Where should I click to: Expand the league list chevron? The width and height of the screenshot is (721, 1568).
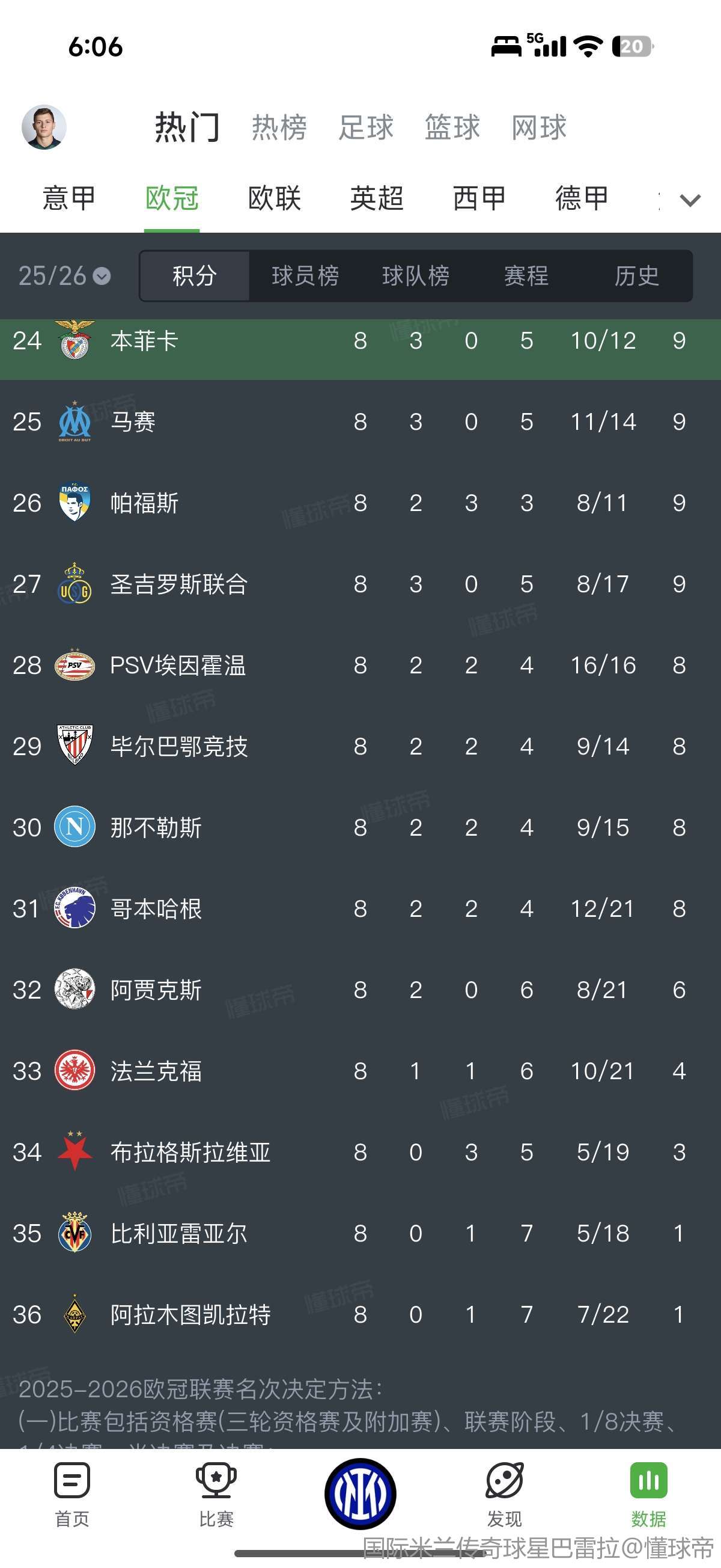coord(690,200)
